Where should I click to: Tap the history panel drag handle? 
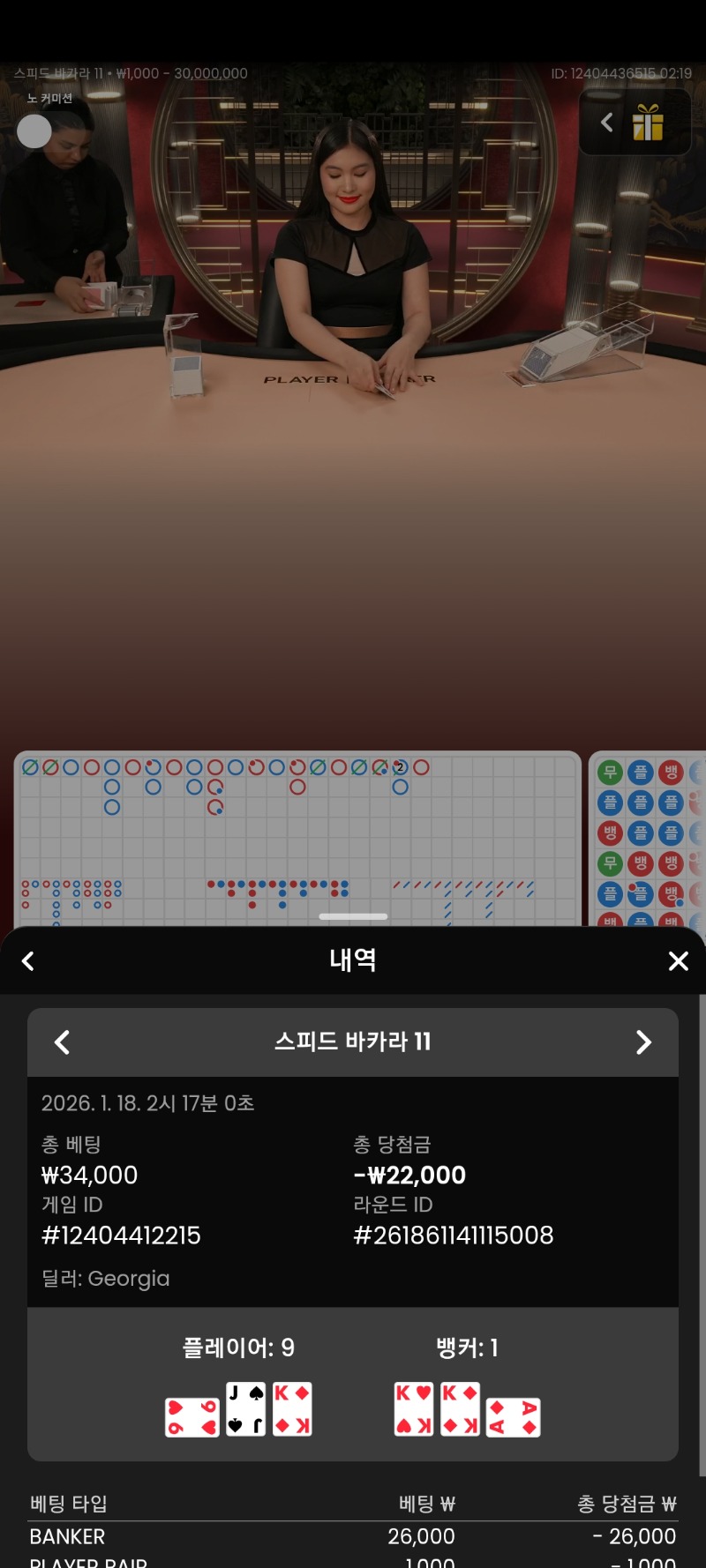click(x=353, y=916)
